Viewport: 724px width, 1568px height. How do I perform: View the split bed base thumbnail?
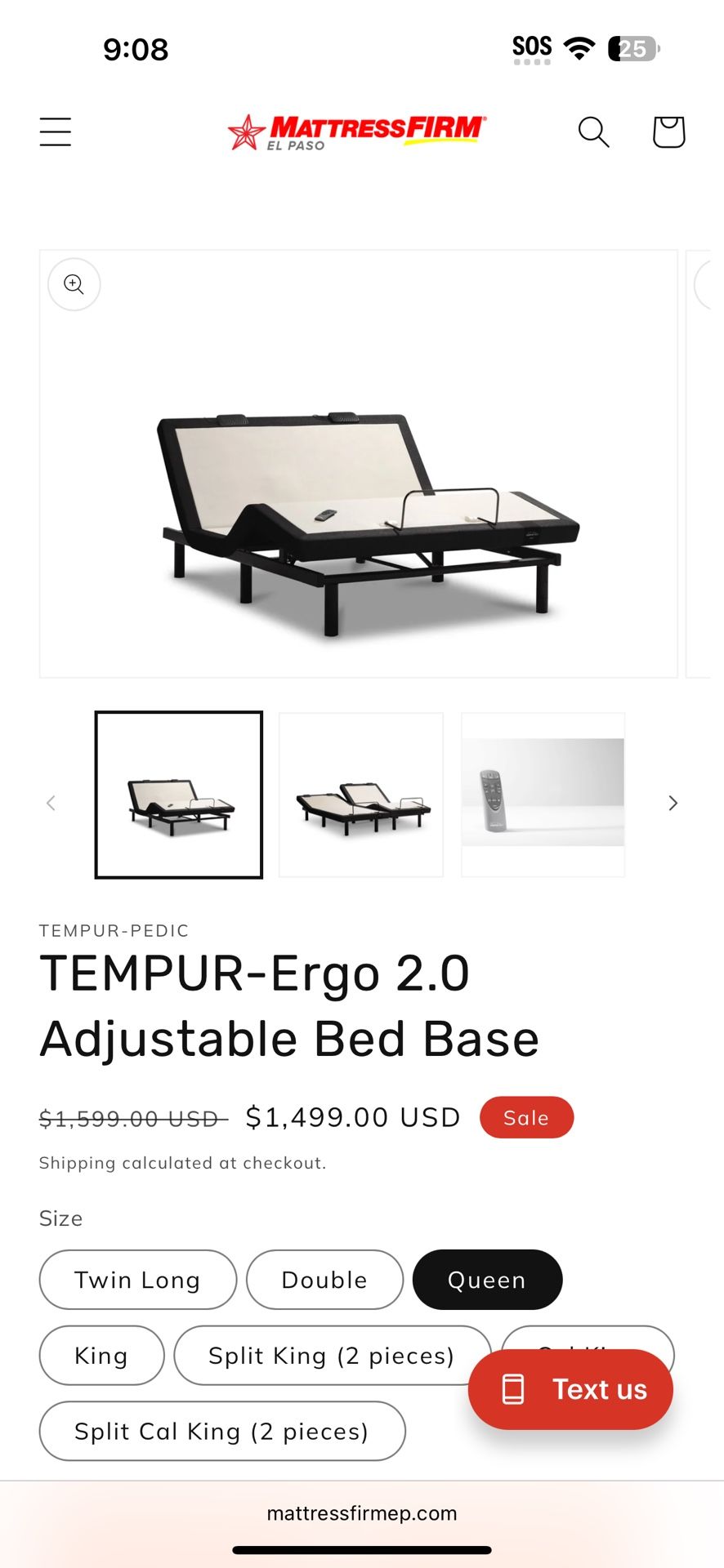click(x=361, y=795)
